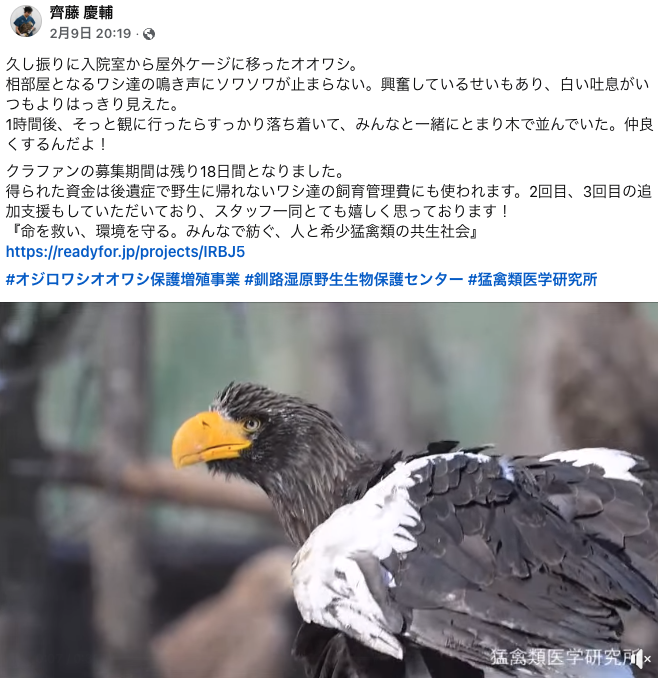Play the eagle video
The image size is (658, 678).
329,490
